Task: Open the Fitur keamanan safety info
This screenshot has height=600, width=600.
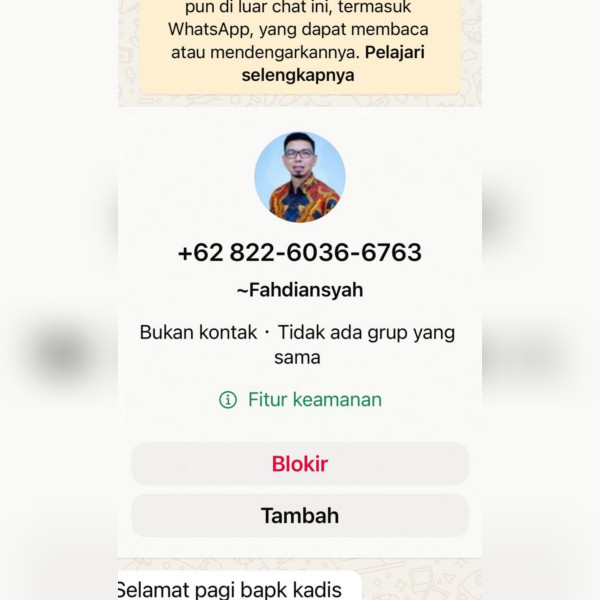Action: [x=300, y=400]
